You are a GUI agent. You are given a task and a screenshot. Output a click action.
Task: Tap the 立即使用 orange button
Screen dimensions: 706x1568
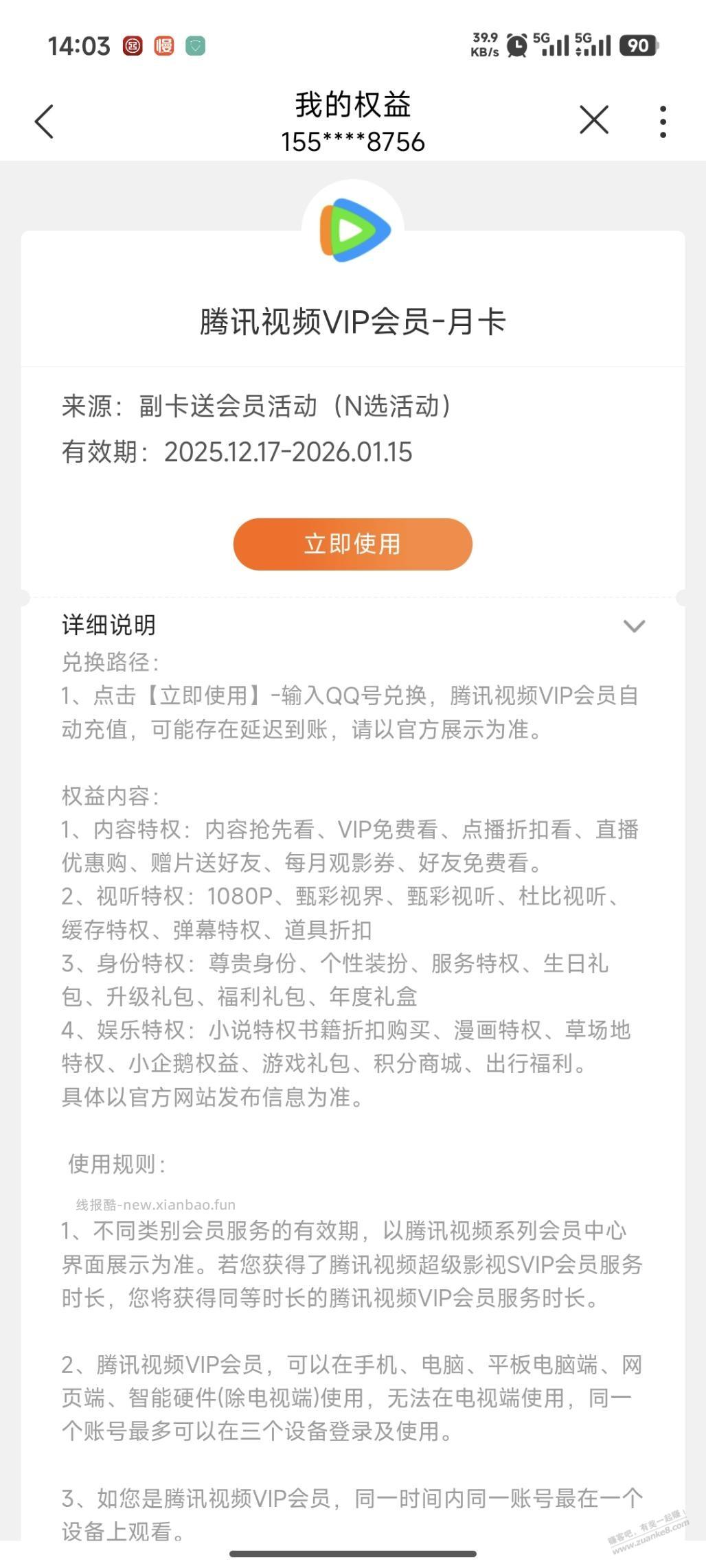point(352,544)
